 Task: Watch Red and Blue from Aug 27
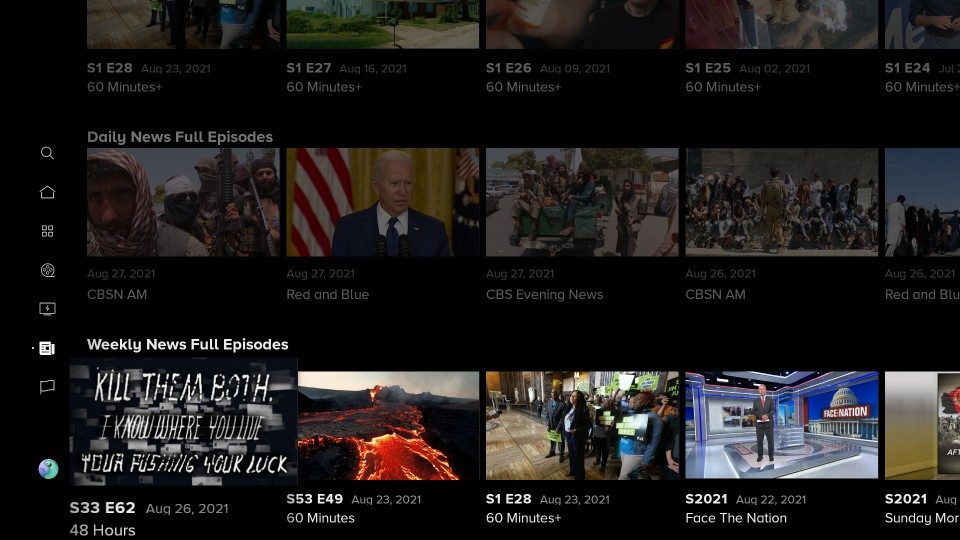pyautogui.click(x=382, y=203)
